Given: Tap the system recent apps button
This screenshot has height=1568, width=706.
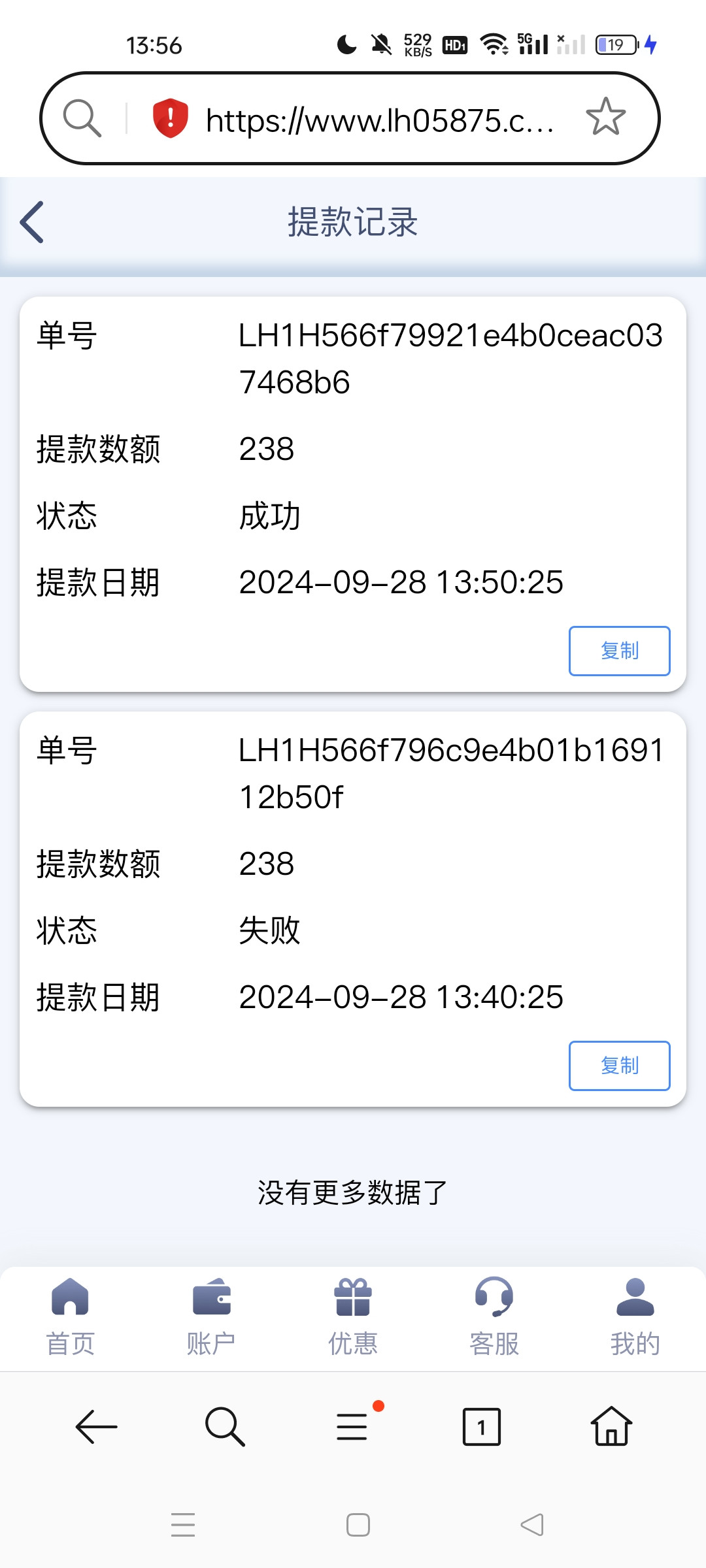Looking at the screenshot, I should [x=183, y=1525].
